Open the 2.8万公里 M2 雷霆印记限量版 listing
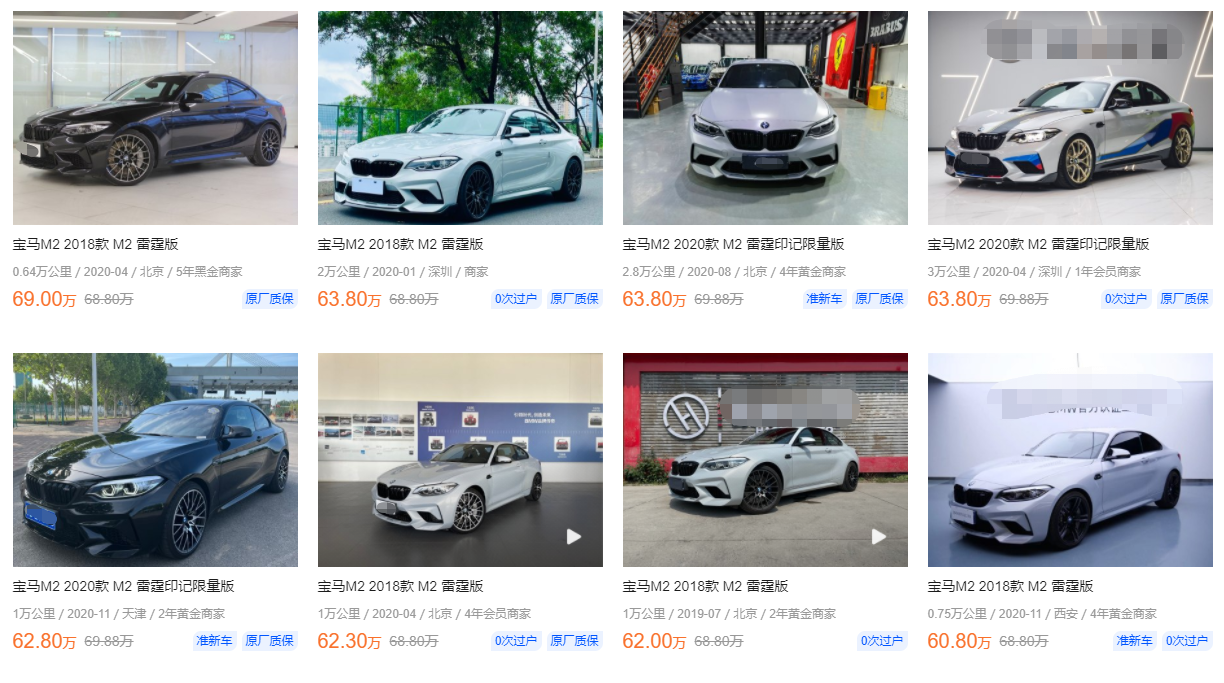 (733, 244)
